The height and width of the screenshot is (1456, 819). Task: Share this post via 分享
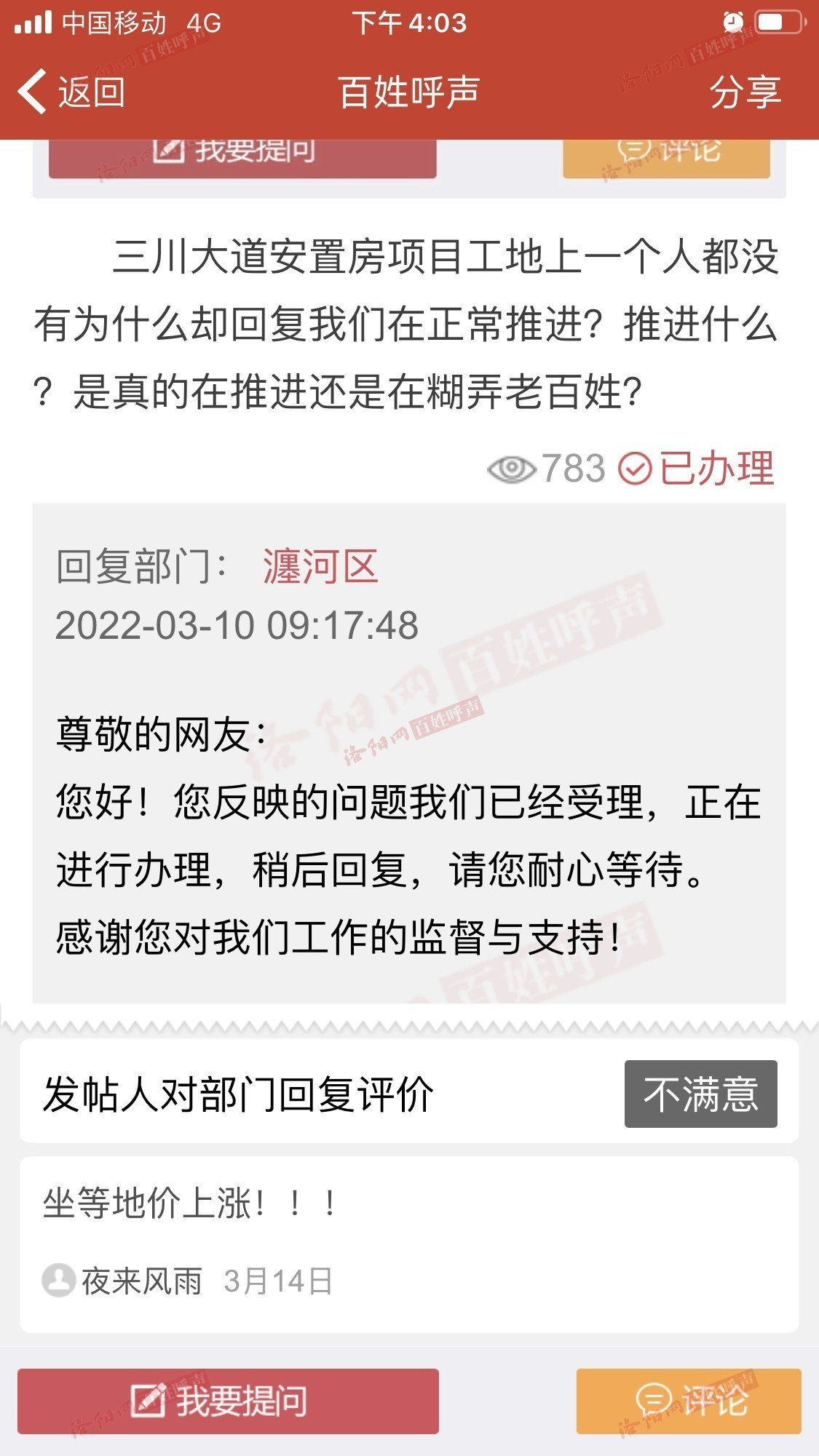(744, 92)
